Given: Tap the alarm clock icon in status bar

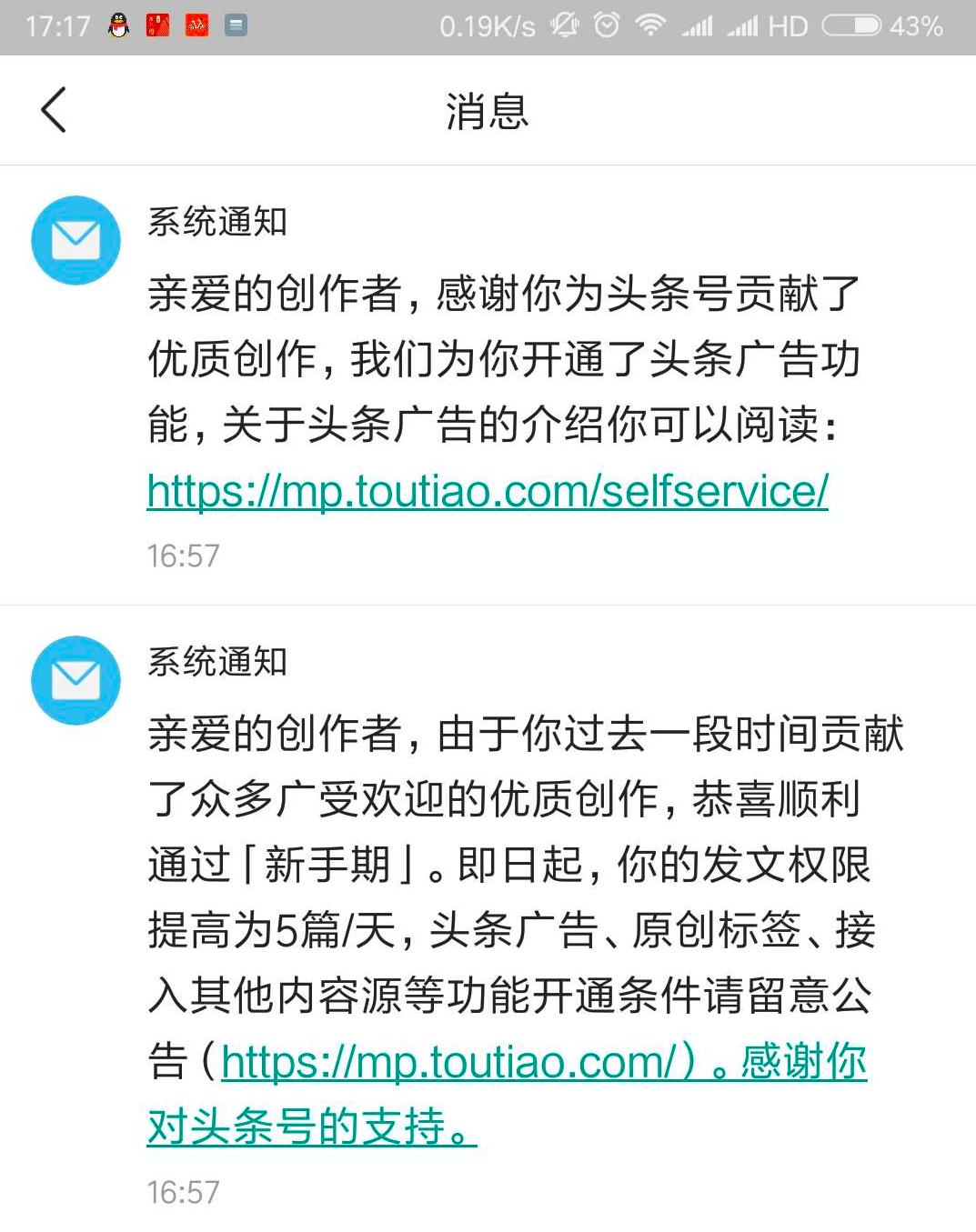Looking at the screenshot, I should click(x=605, y=25).
